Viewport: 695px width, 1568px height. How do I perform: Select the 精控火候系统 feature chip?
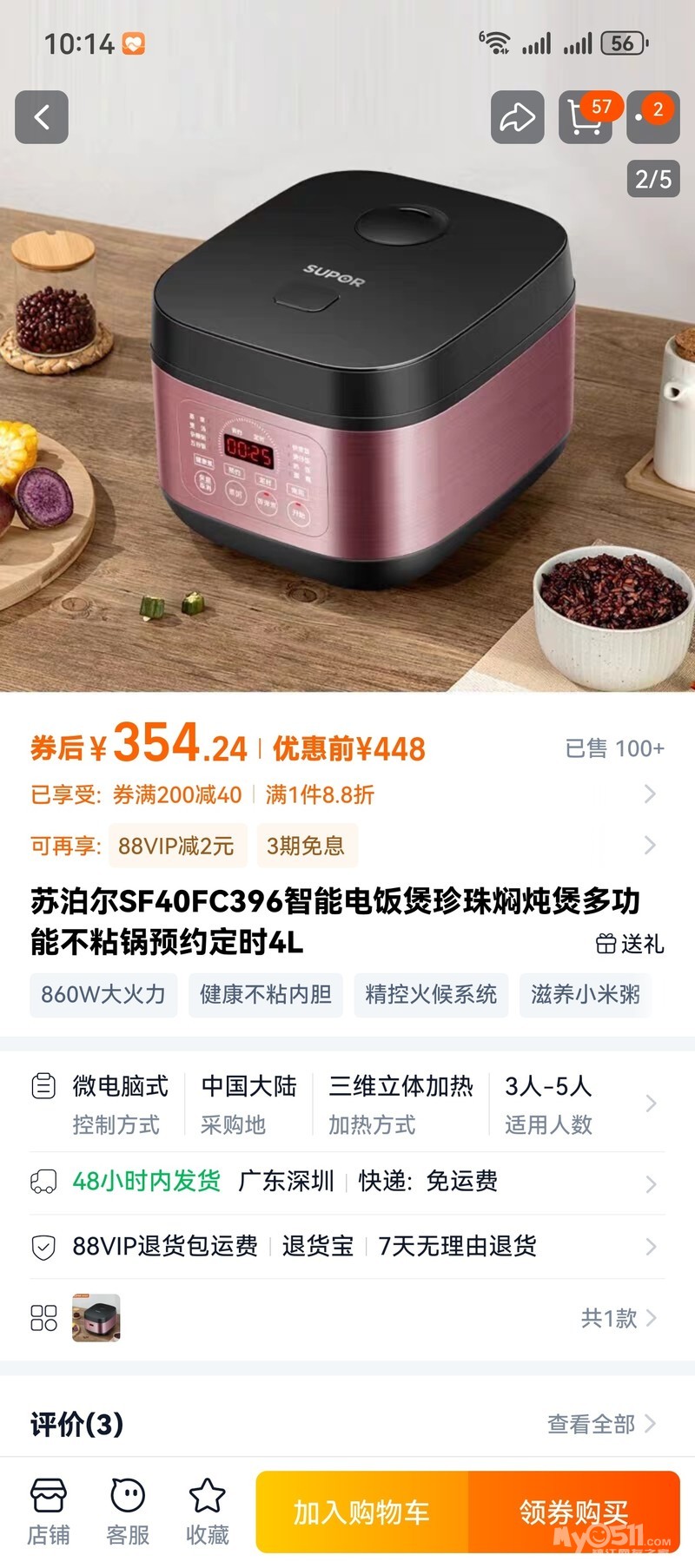[431, 994]
